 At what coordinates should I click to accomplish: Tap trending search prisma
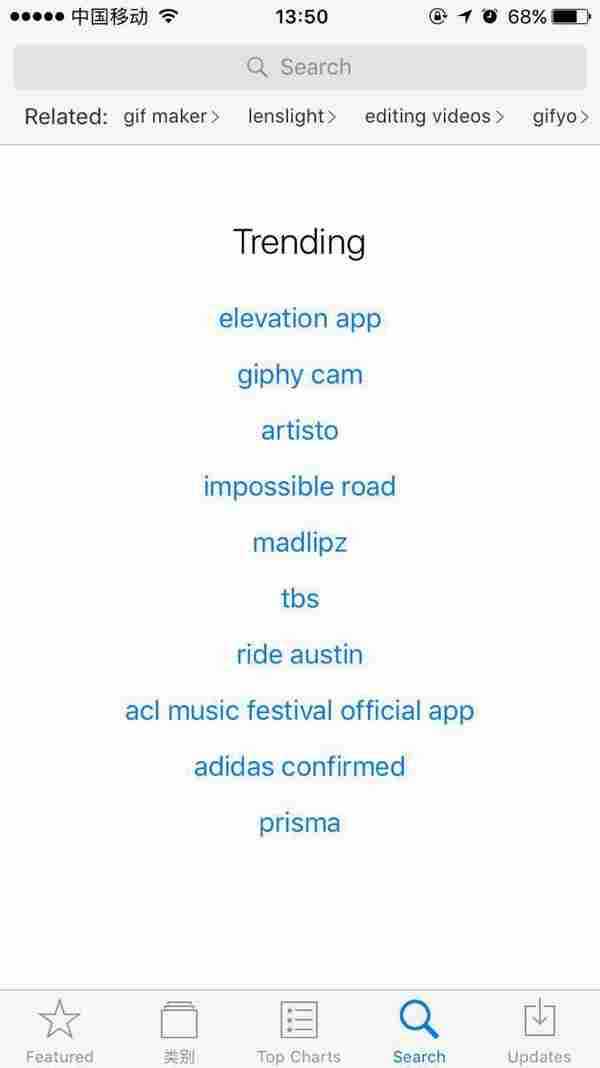coord(300,823)
